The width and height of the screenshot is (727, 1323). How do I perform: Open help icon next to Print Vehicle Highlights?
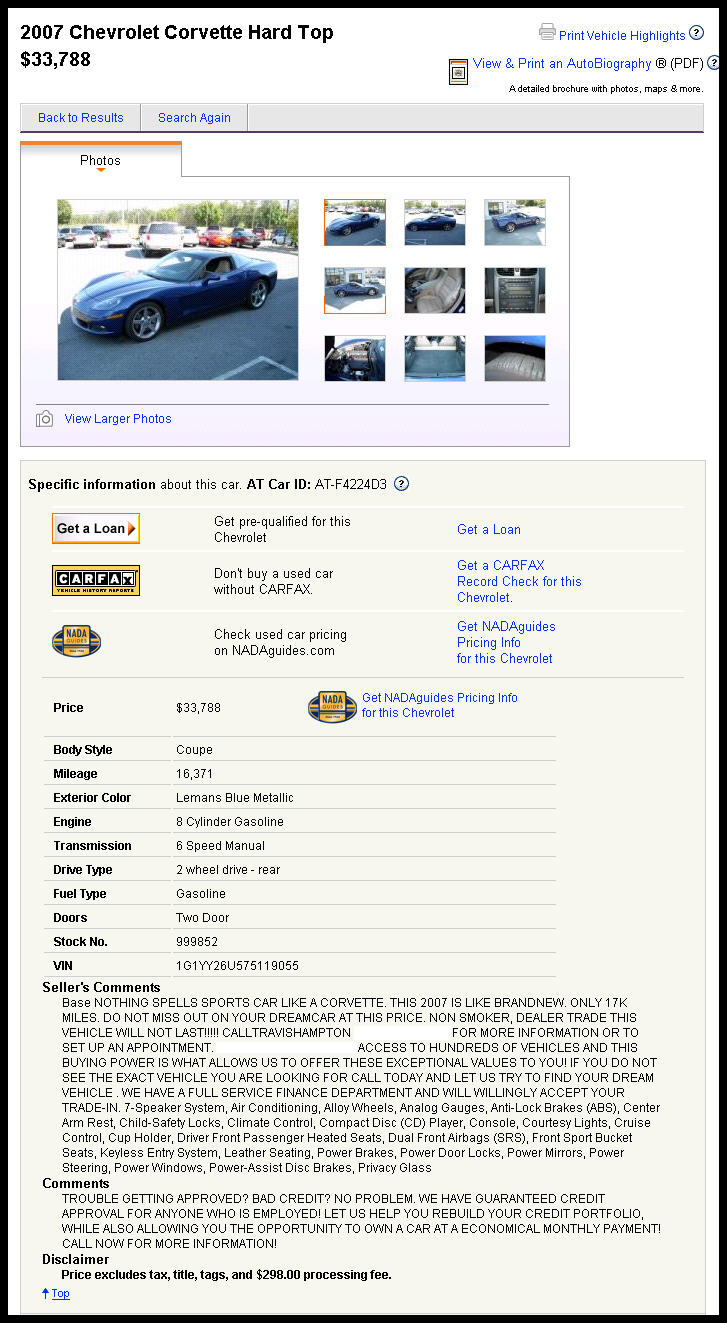[697, 33]
